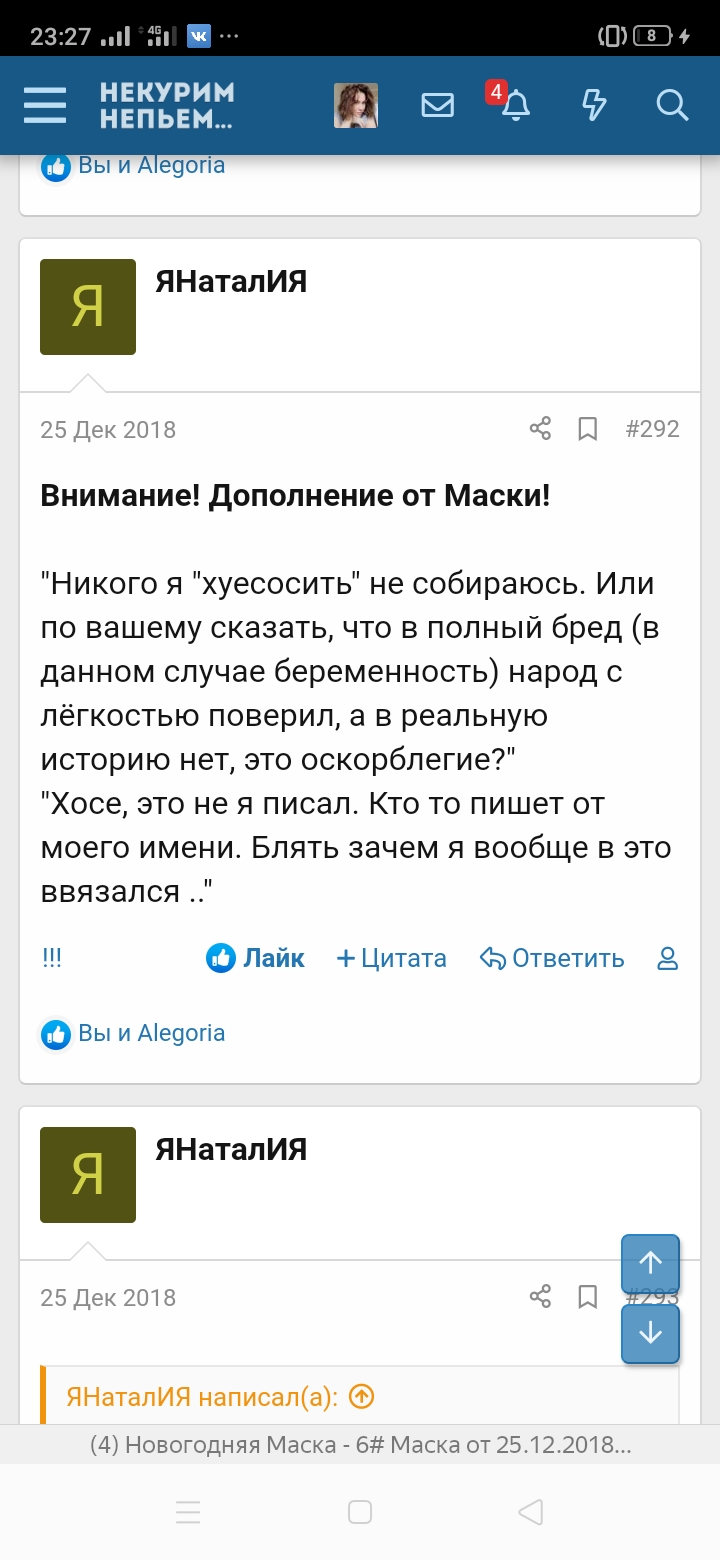Bookmark post #292 using the bookmark icon

(587, 428)
